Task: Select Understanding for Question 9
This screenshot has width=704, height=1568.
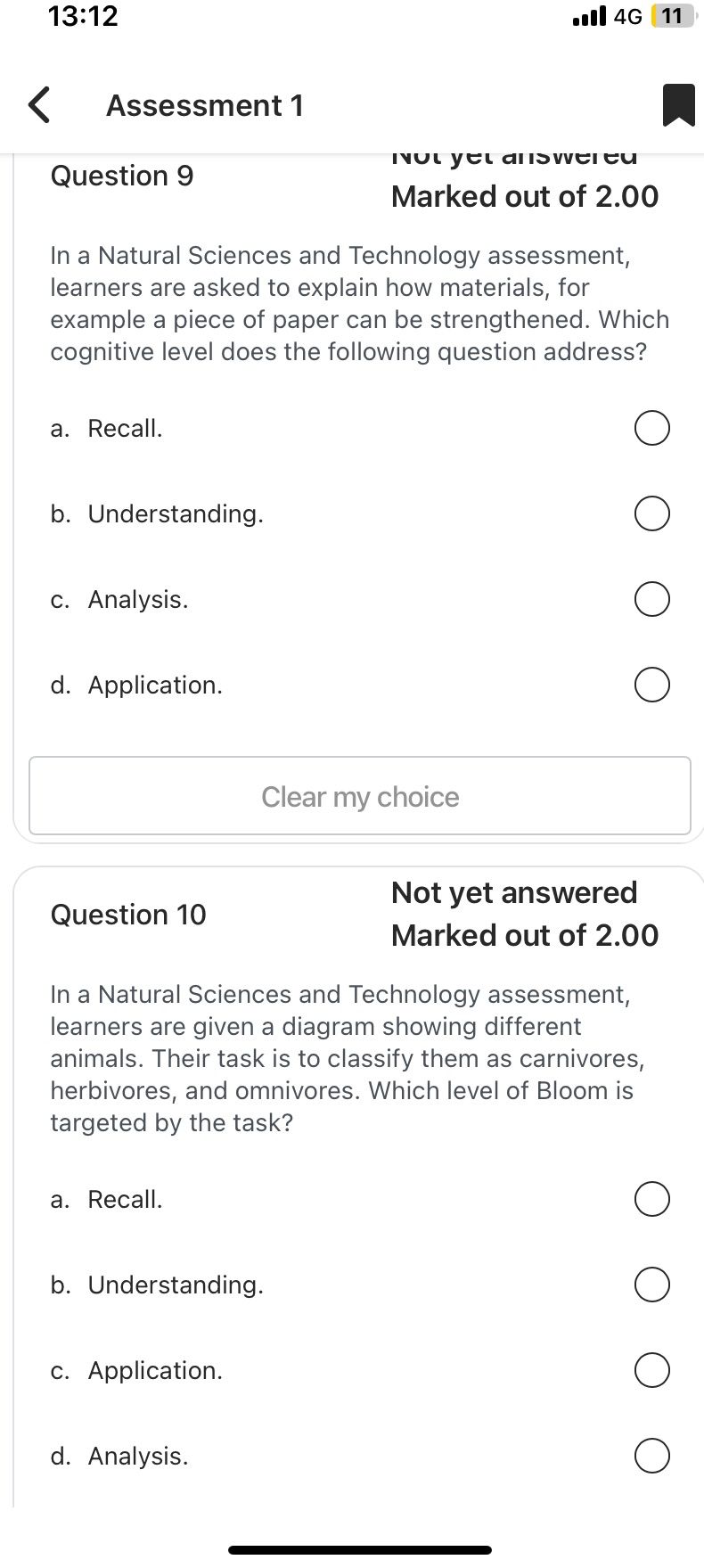Action: [651, 513]
